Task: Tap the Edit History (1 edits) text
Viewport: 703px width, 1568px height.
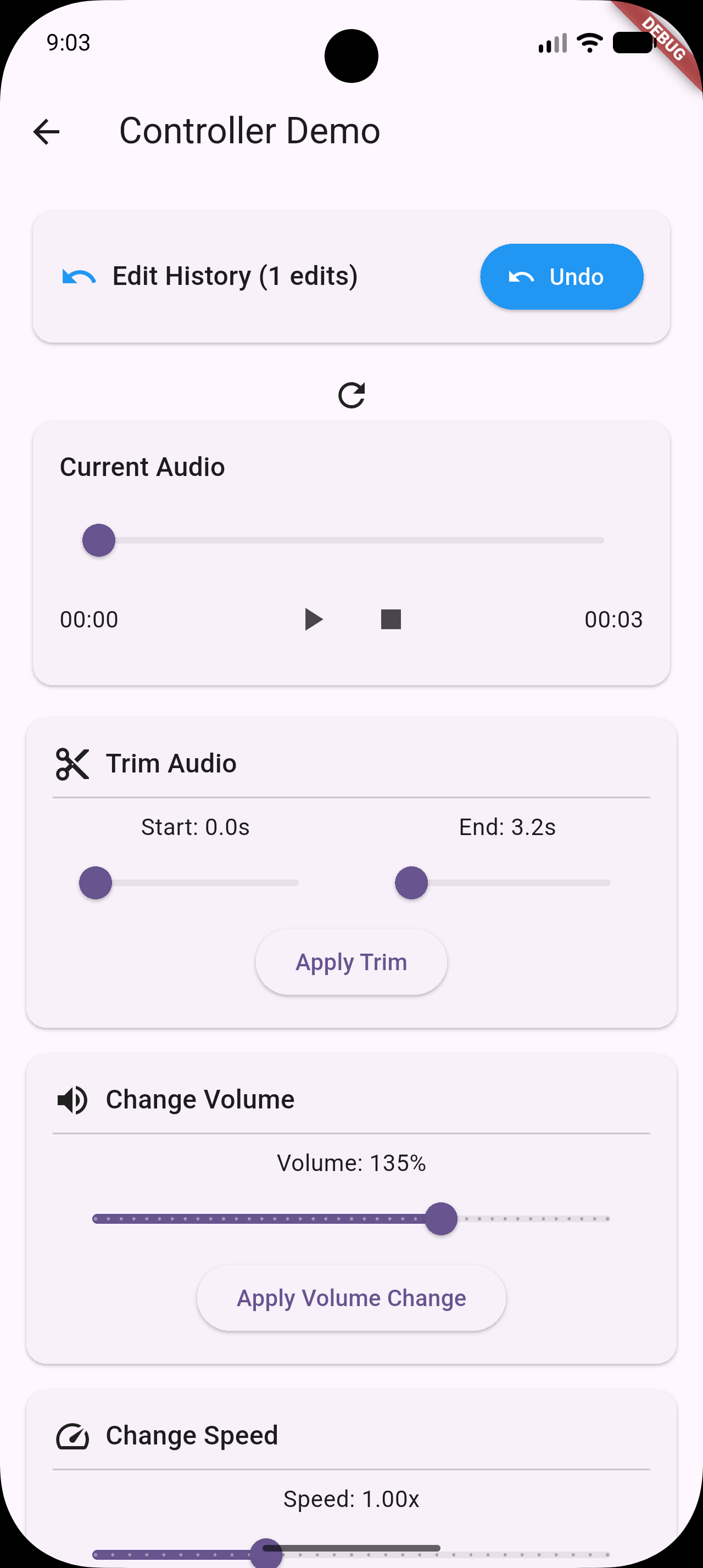Action: coord(235,276)
